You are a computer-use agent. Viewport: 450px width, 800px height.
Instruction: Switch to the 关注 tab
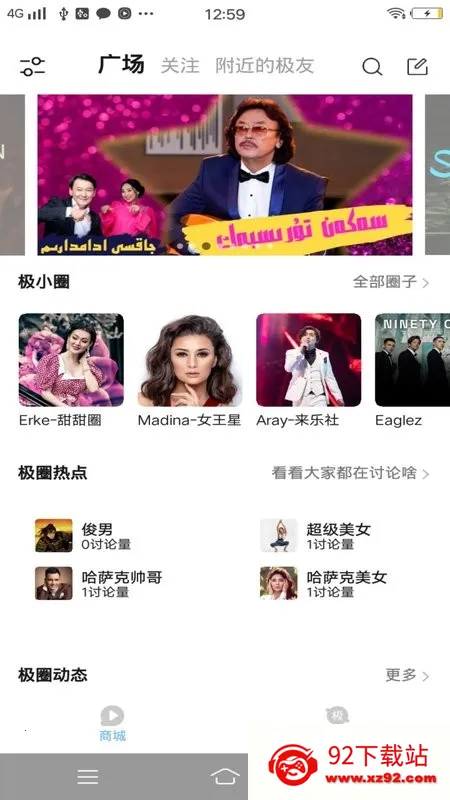coord(180,66)
